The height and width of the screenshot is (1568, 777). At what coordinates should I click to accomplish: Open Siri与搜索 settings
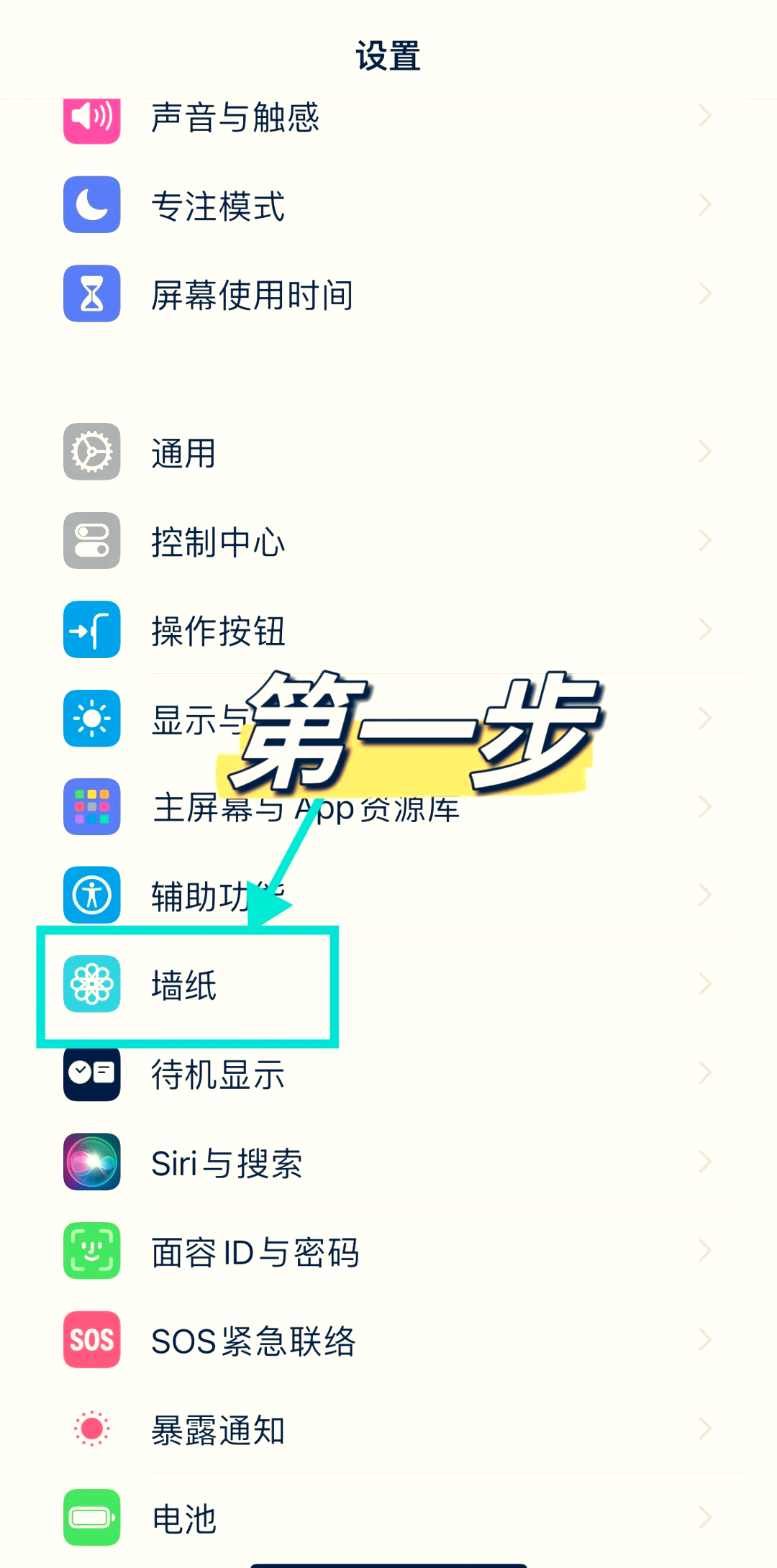coord(227,1163)
